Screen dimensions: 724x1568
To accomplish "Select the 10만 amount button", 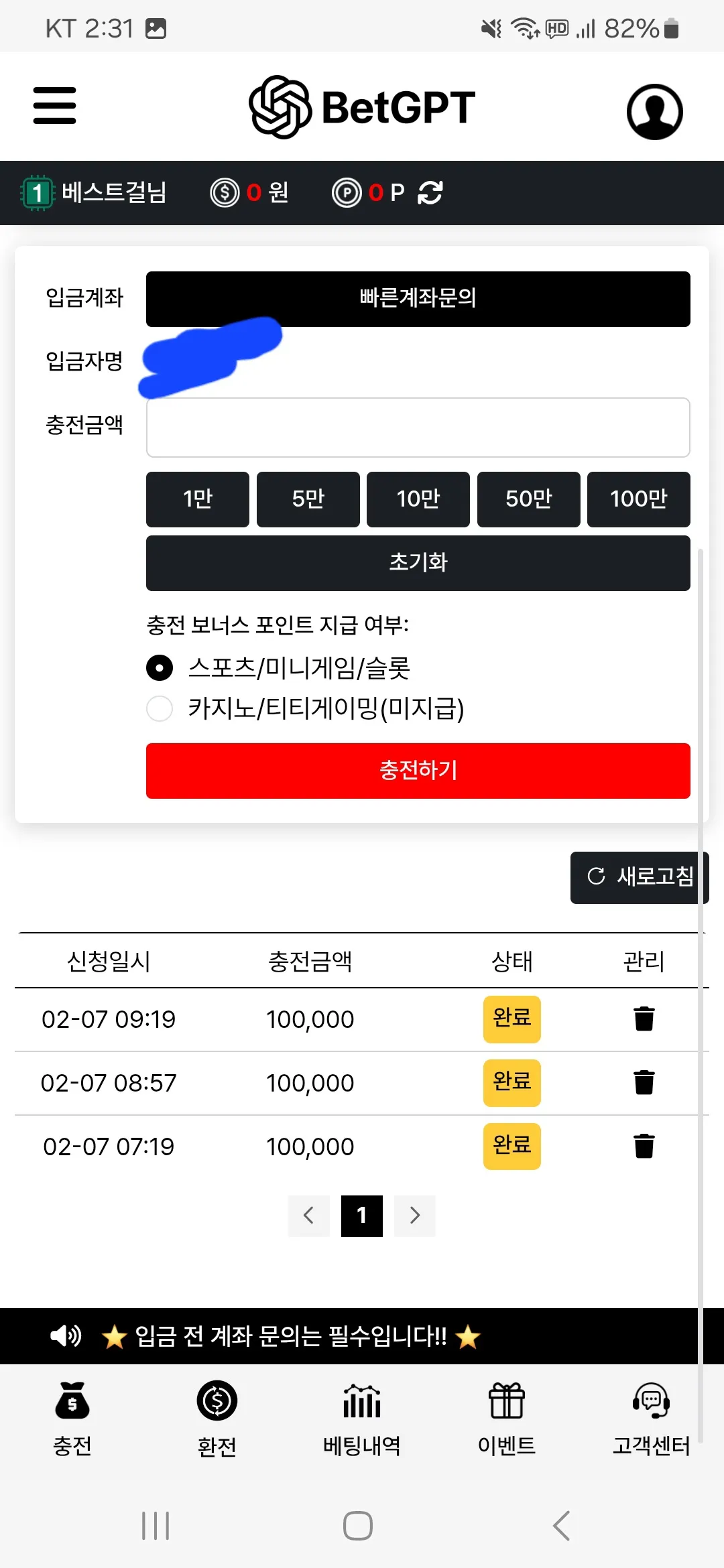I will click(418, 499).
